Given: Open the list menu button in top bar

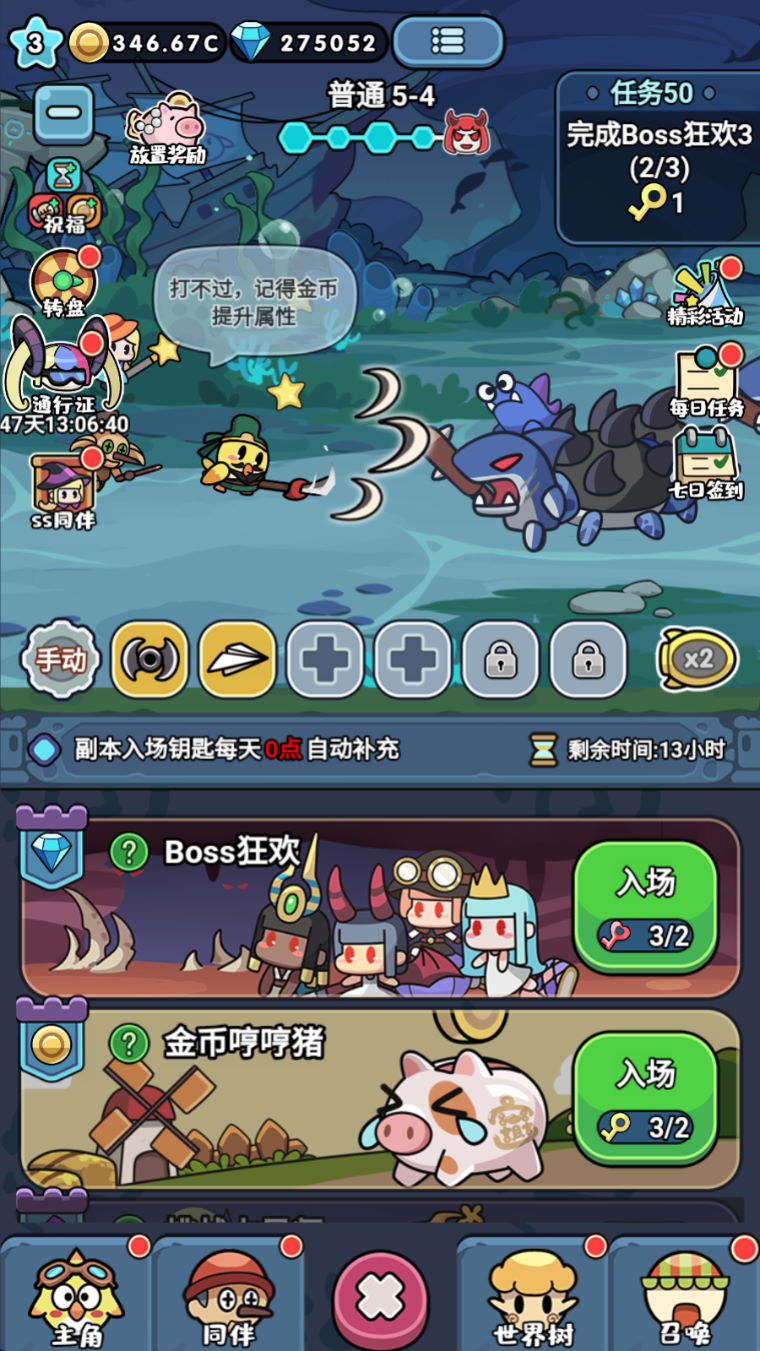Looking at the screenshot, I should (448, 42).
